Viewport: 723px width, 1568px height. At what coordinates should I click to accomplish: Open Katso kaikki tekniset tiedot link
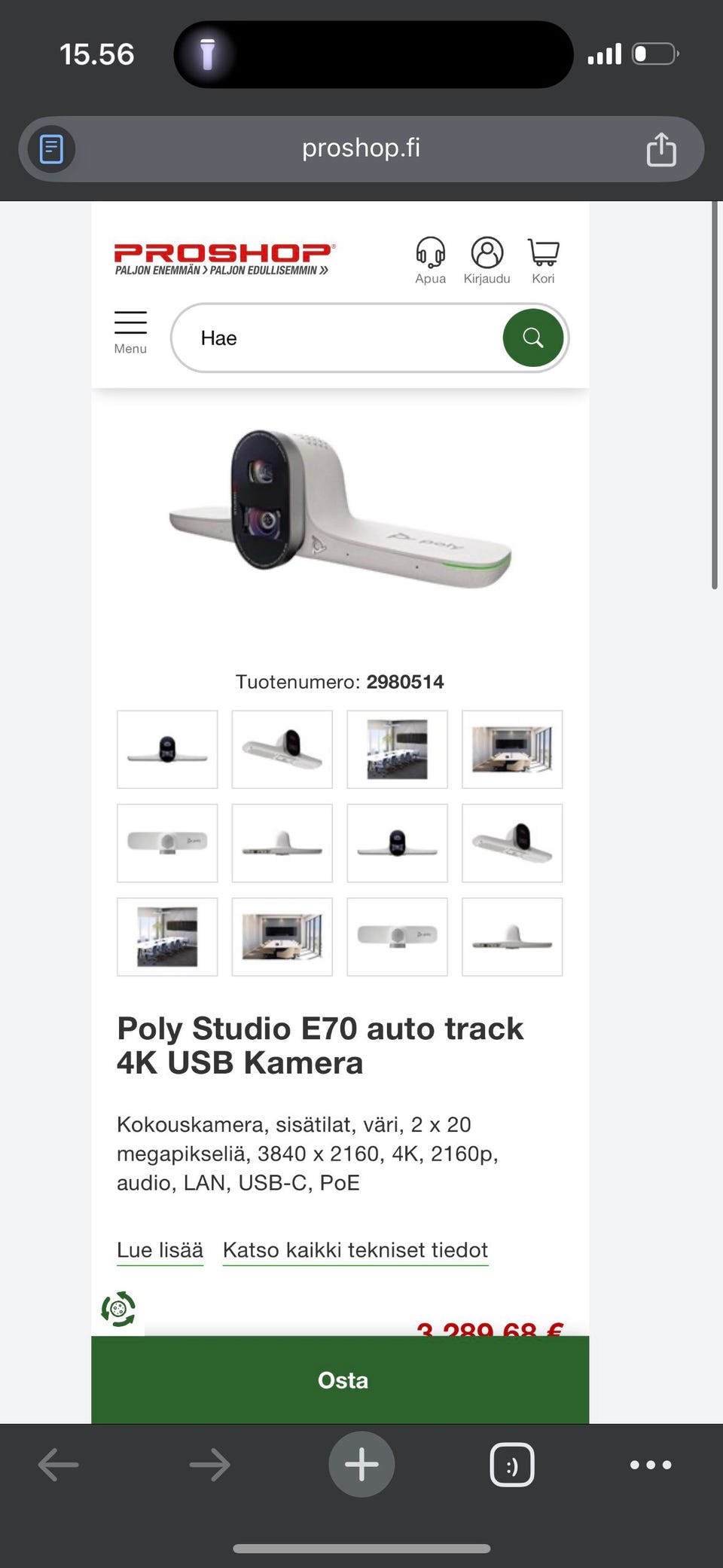pyautogui.click(x=355, y=1250)
